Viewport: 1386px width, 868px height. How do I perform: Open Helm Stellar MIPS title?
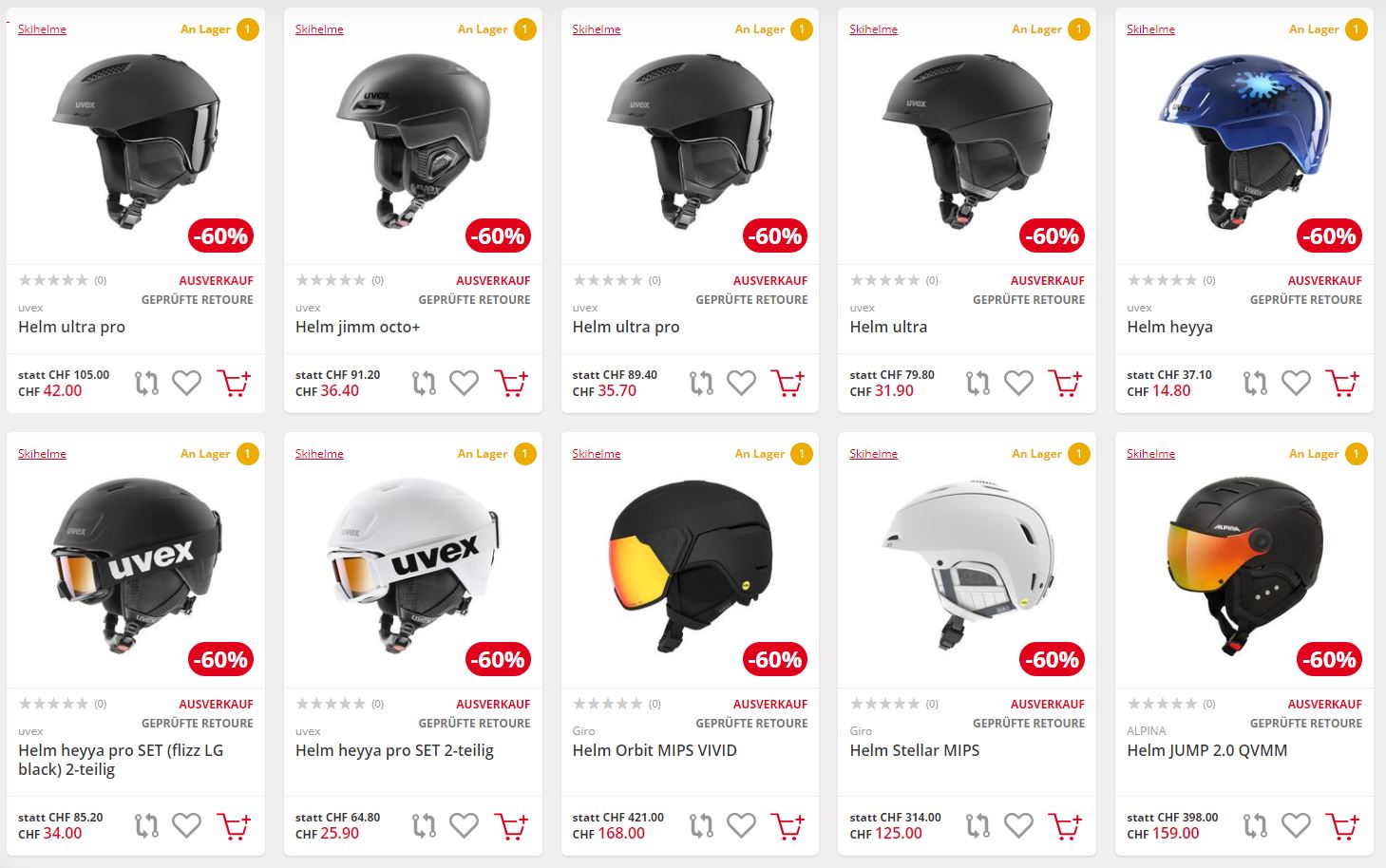(x=914, y=750)
